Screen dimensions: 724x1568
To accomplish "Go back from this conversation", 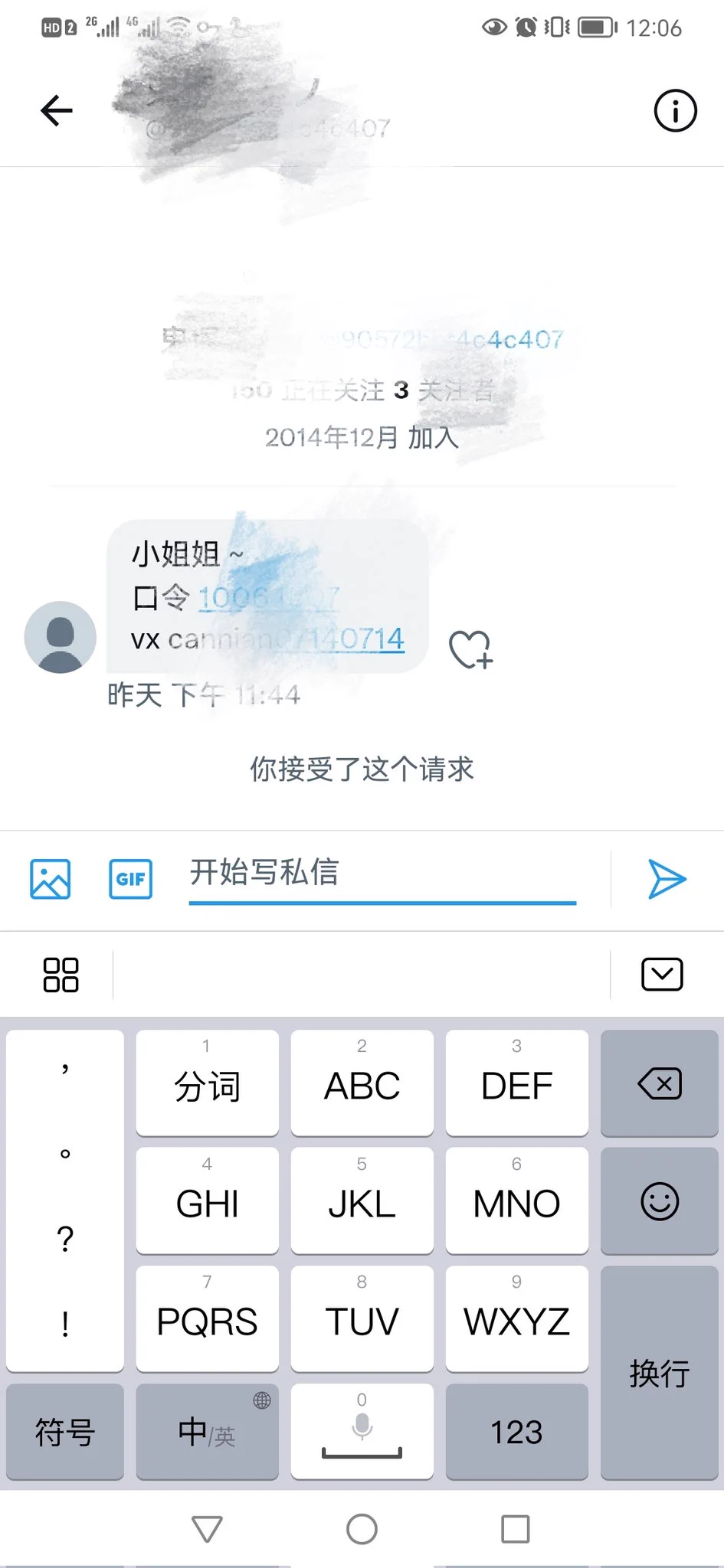I will [x=56, y=111].
